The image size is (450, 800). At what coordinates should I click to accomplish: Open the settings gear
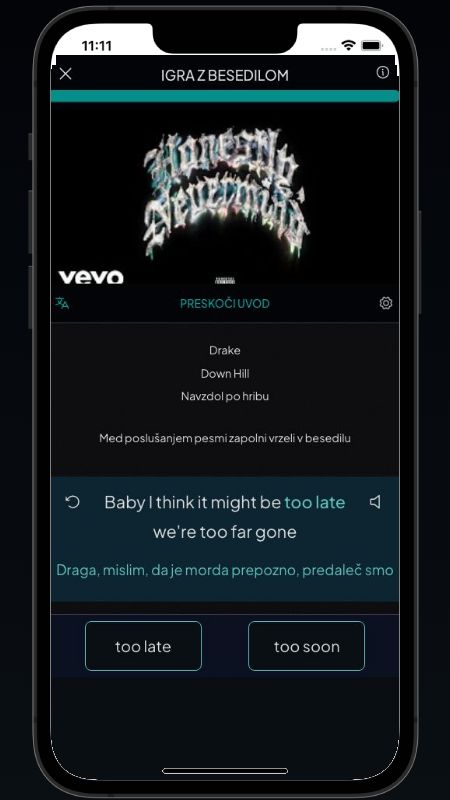386,303
